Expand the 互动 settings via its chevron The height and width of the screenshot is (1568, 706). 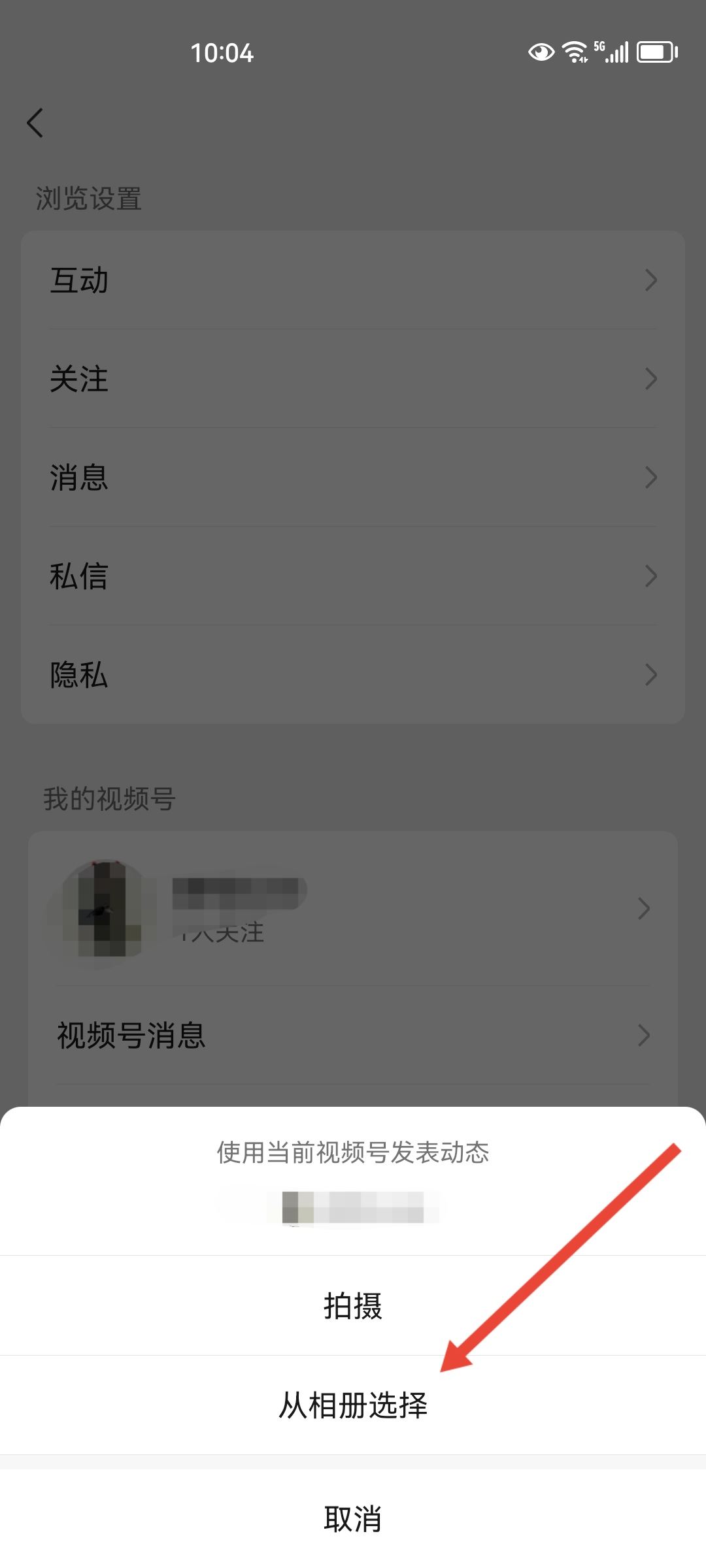(x=650, y=280)
